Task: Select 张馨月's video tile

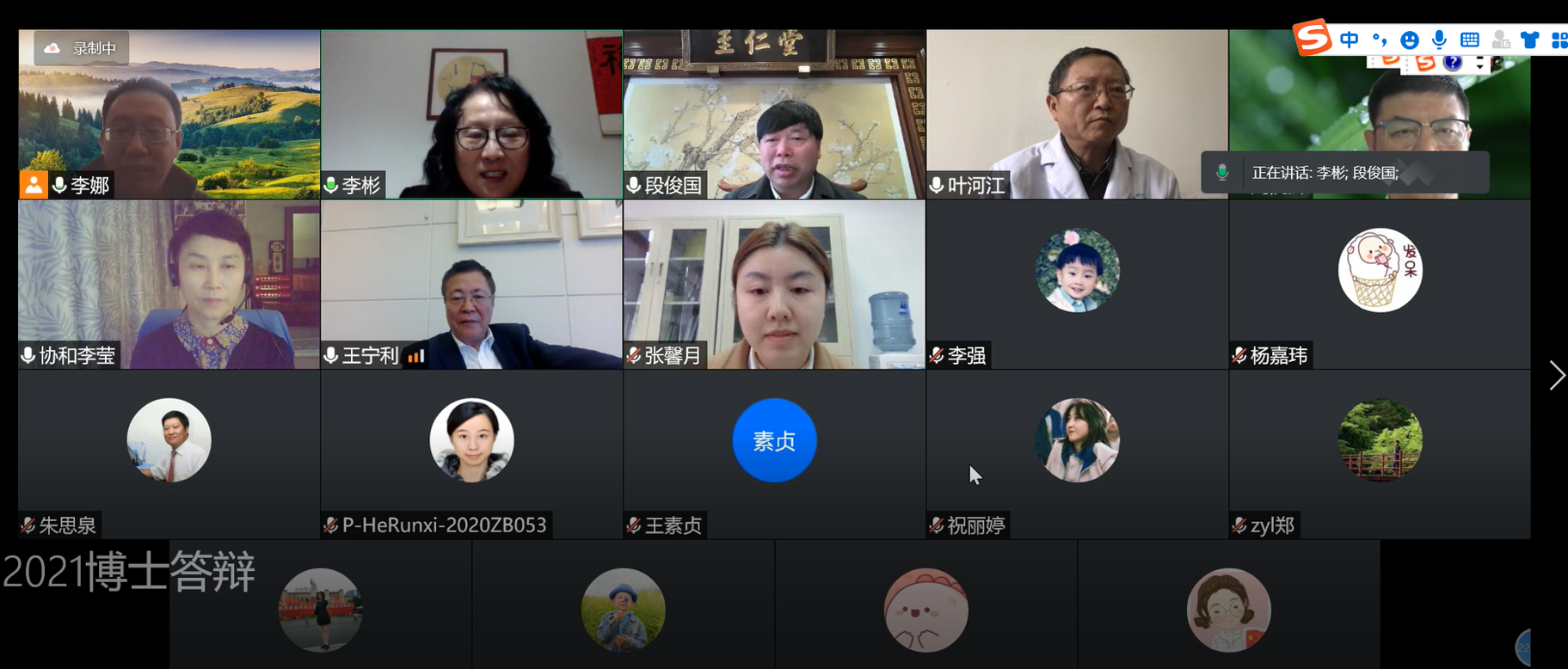Action: (774, 285)
